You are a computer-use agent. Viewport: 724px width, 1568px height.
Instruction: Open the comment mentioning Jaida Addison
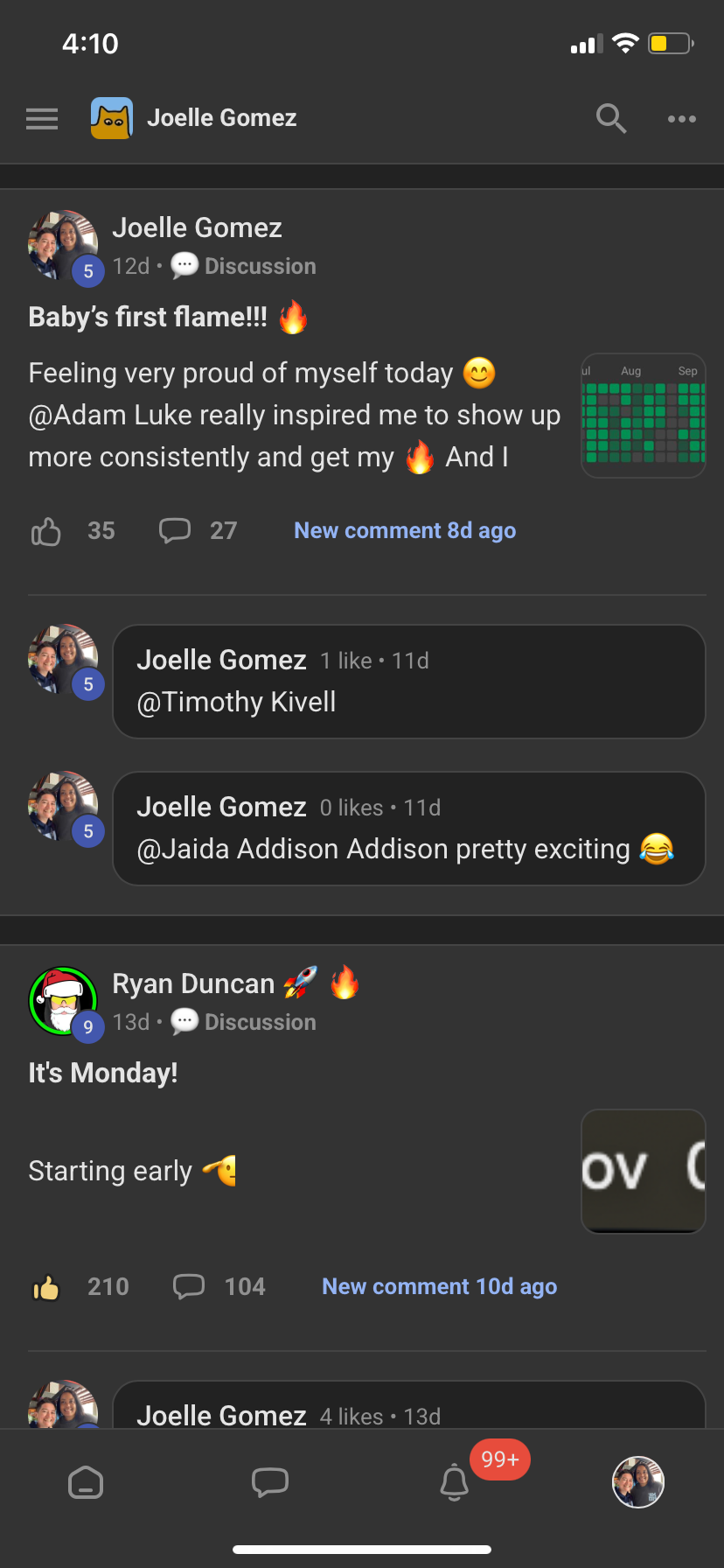tap(408, 829)
